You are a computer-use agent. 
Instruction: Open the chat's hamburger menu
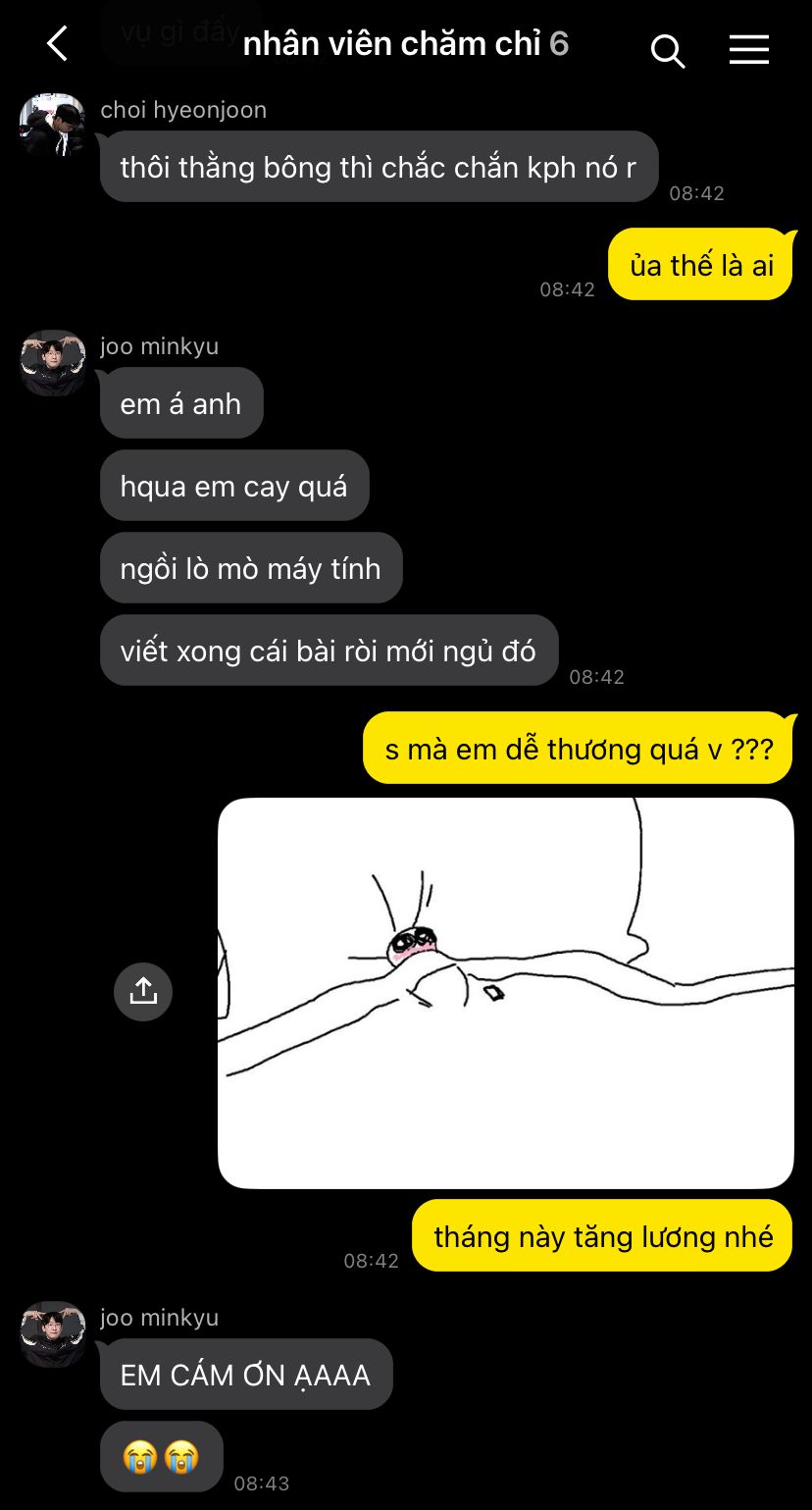click(748, 50)
